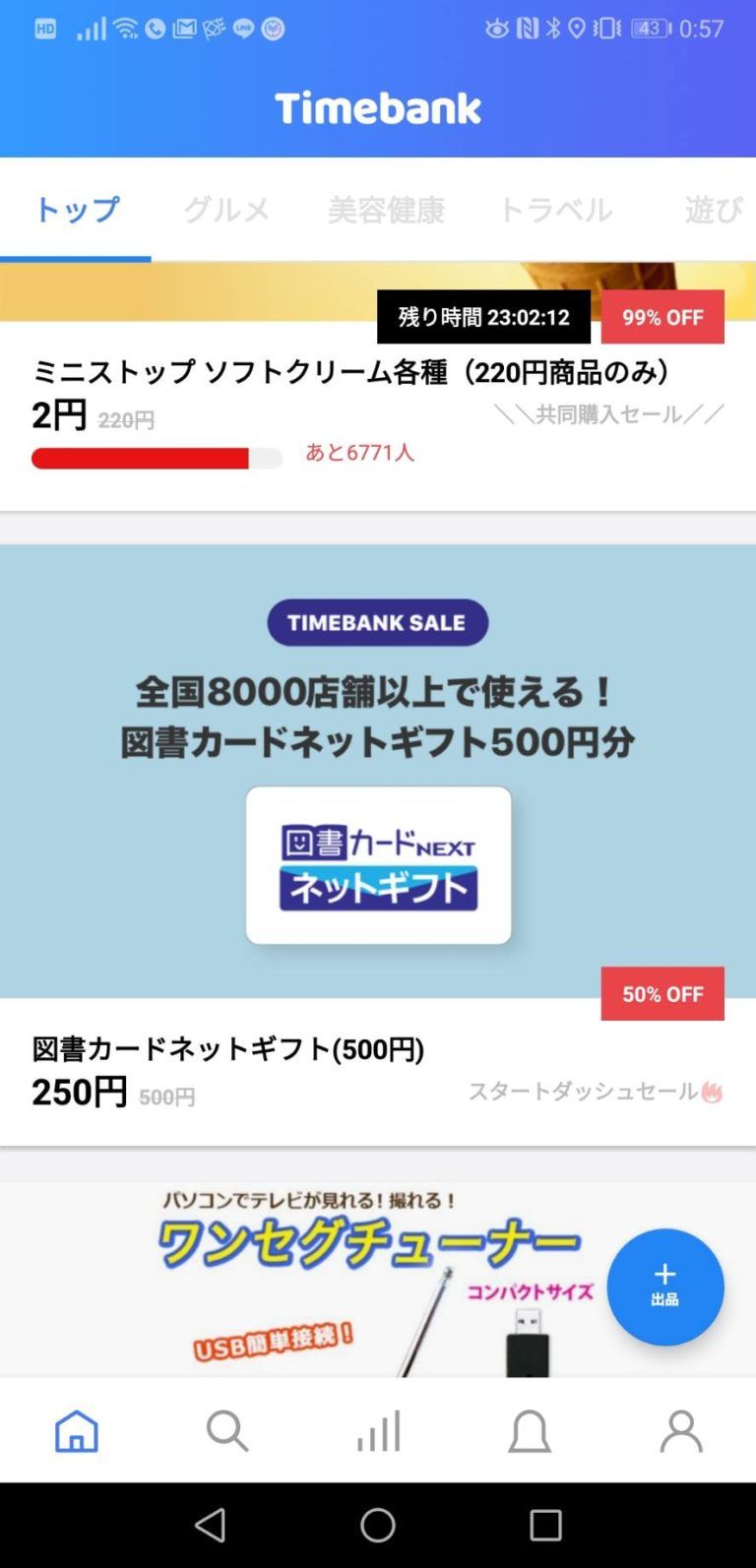Switch to the グルメ tab
756x1568 pixels.
click(x=226, y=210)
